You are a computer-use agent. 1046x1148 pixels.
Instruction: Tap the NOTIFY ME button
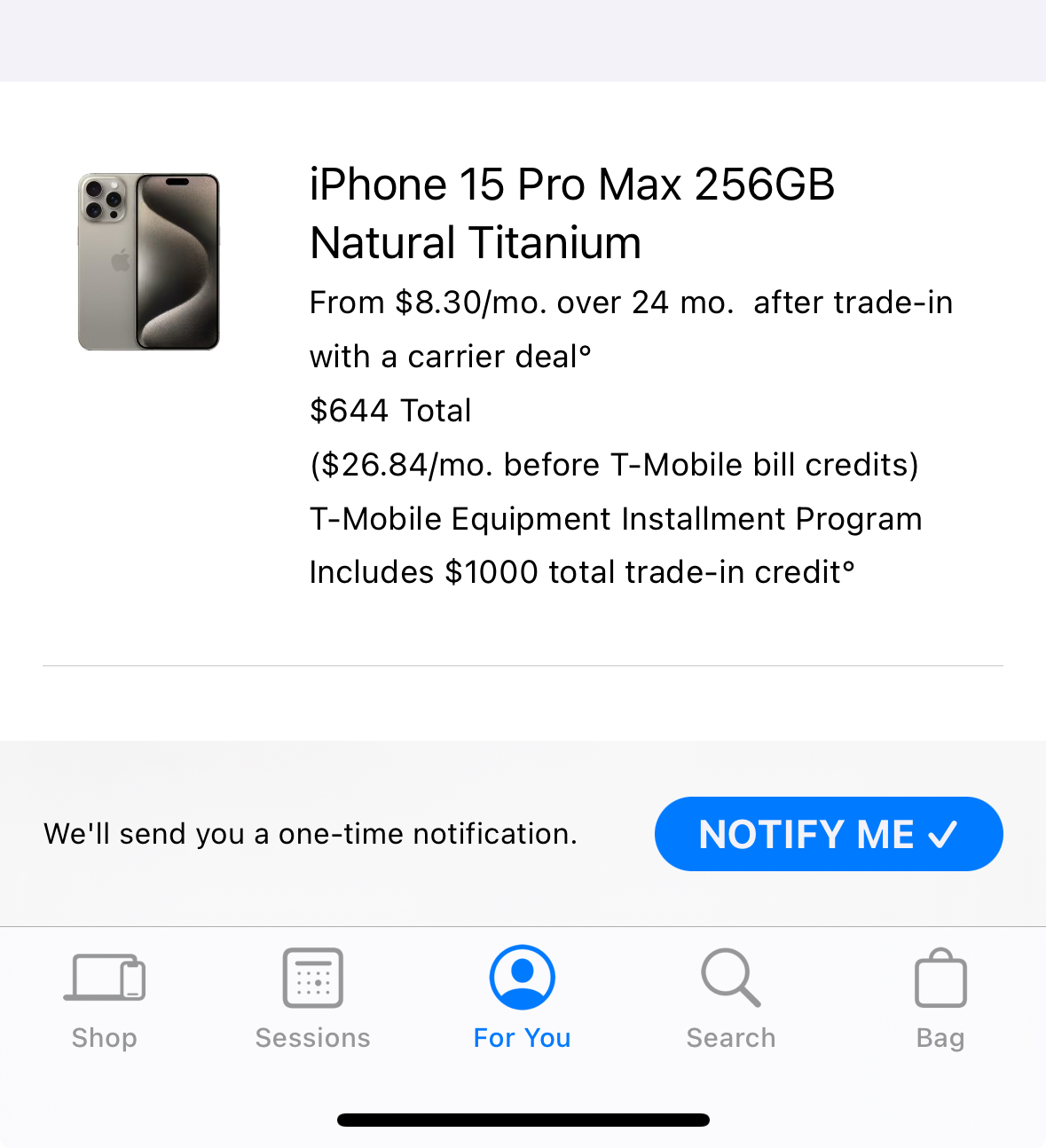(x=828, y=834)
